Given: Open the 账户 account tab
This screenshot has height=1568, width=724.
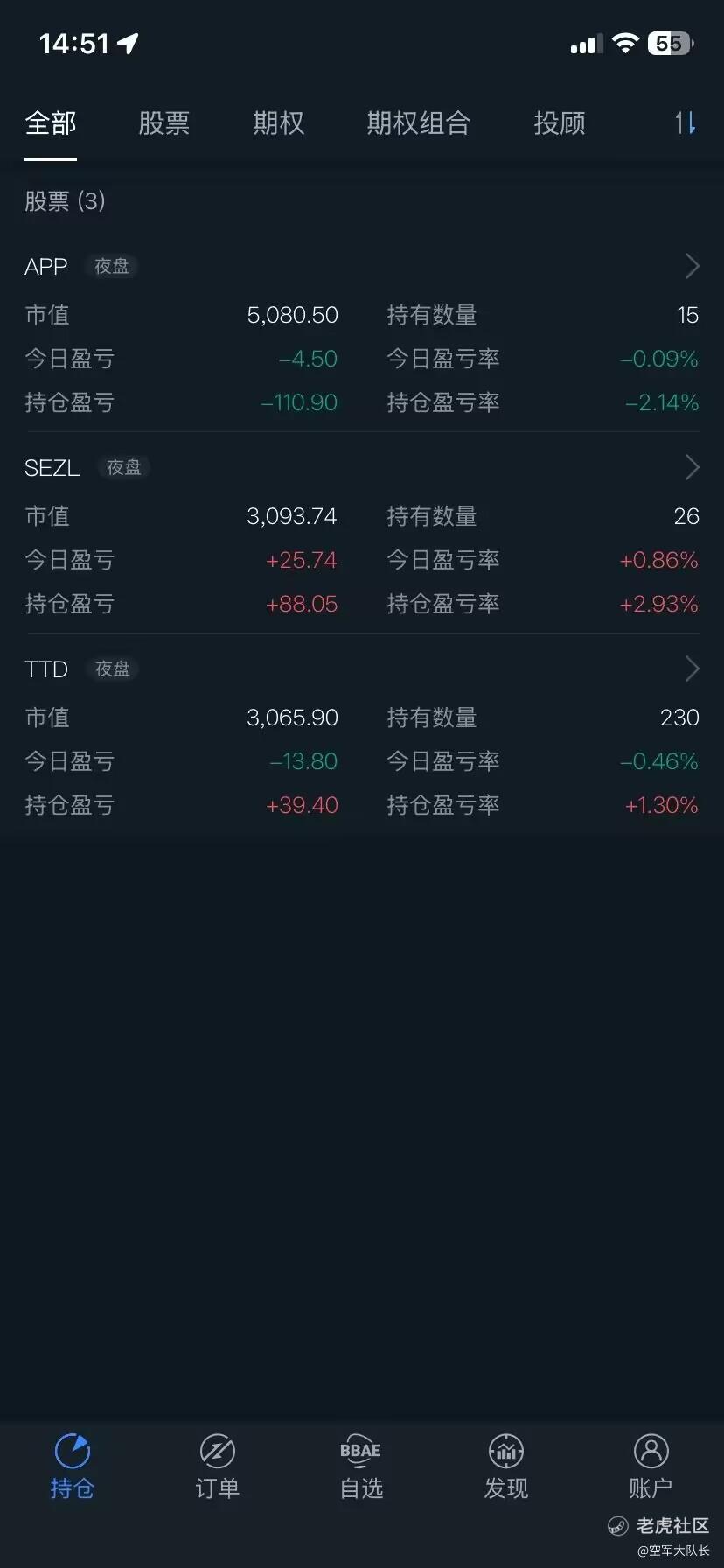Looking at the screenshot, I should [x=651, y=1466].
